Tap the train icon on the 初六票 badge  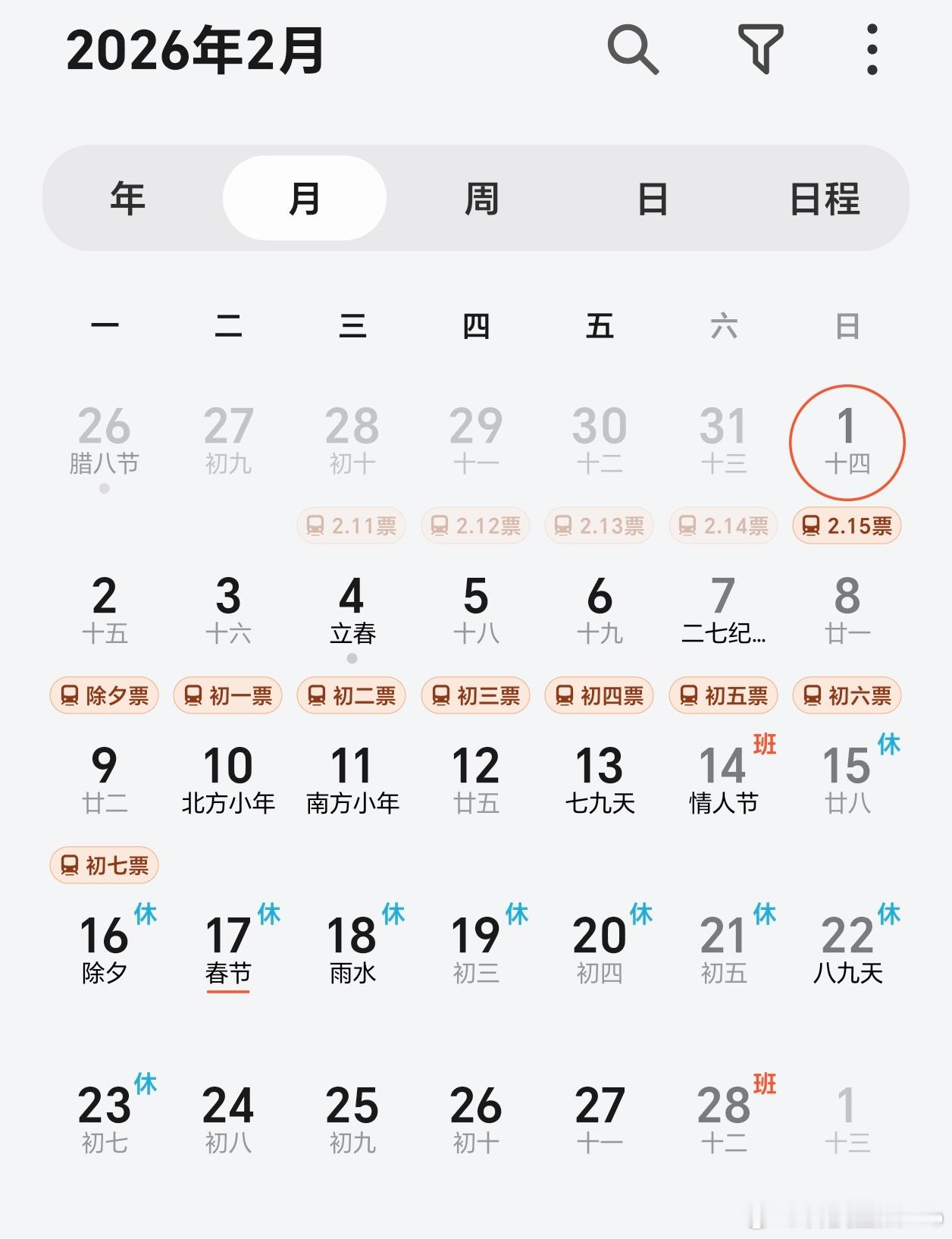812,695
